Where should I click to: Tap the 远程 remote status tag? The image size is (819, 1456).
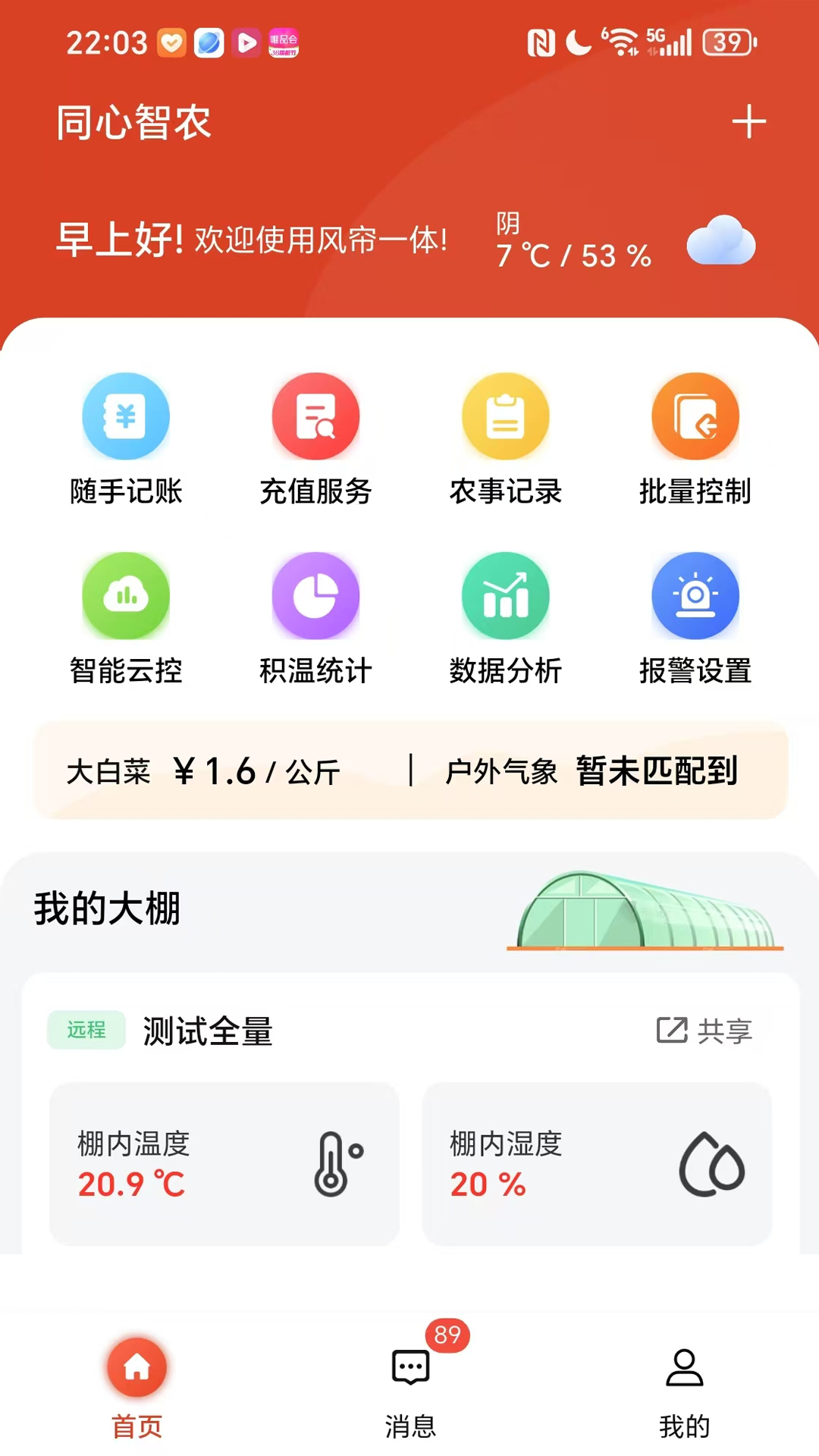(86, 1031)
